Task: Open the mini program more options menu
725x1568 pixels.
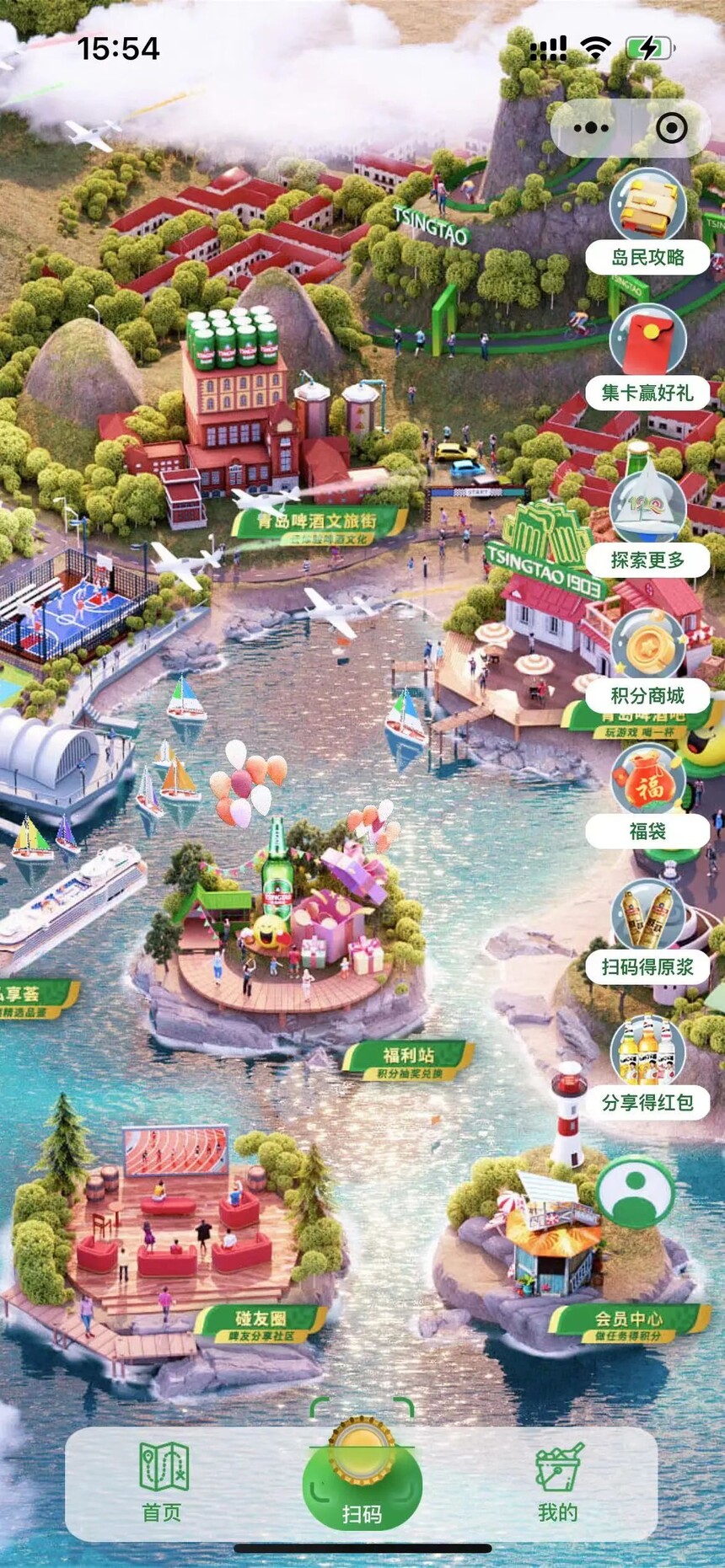Action: click(x=592, y=128)
